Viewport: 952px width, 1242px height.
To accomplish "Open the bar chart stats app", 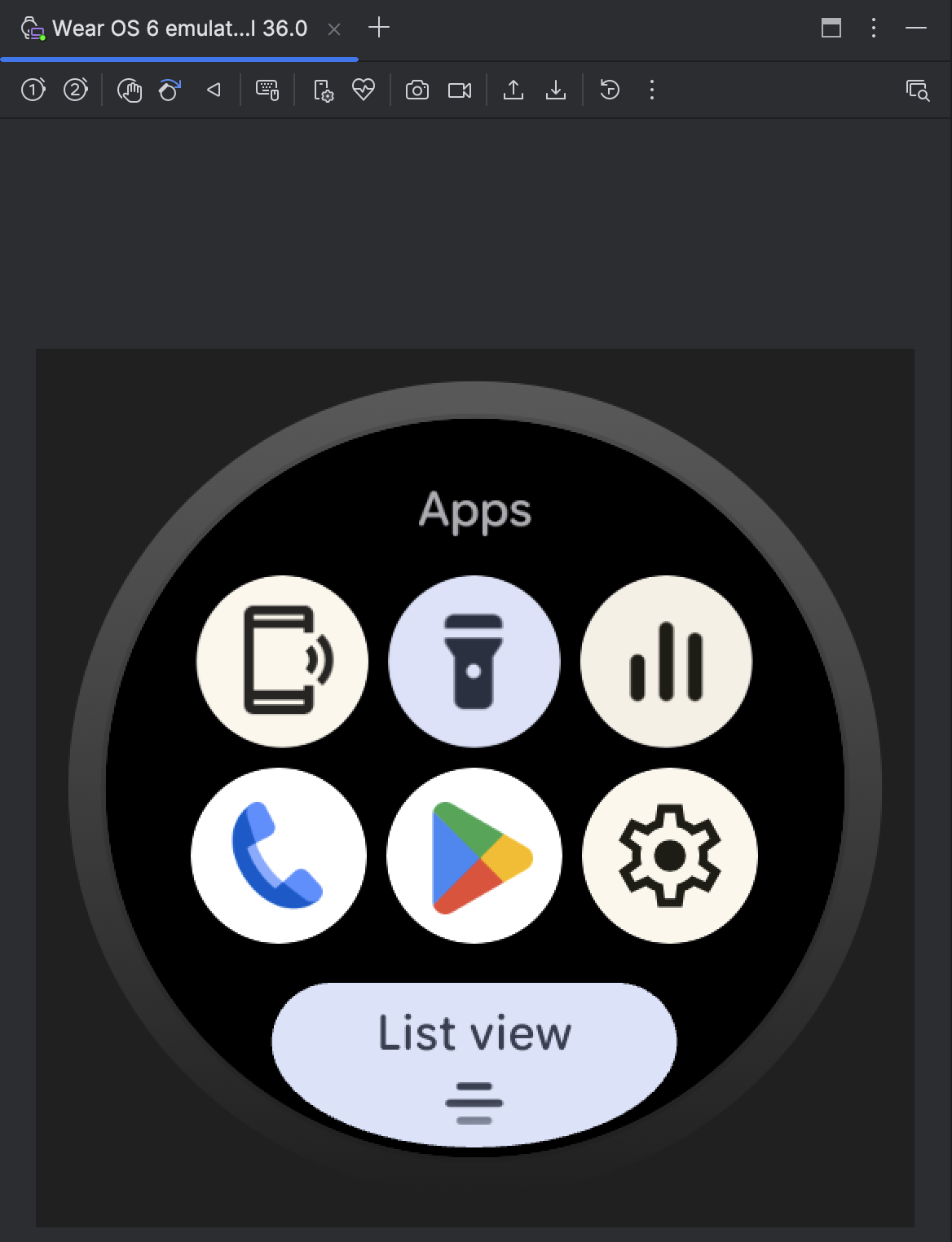I will (666, 660).
